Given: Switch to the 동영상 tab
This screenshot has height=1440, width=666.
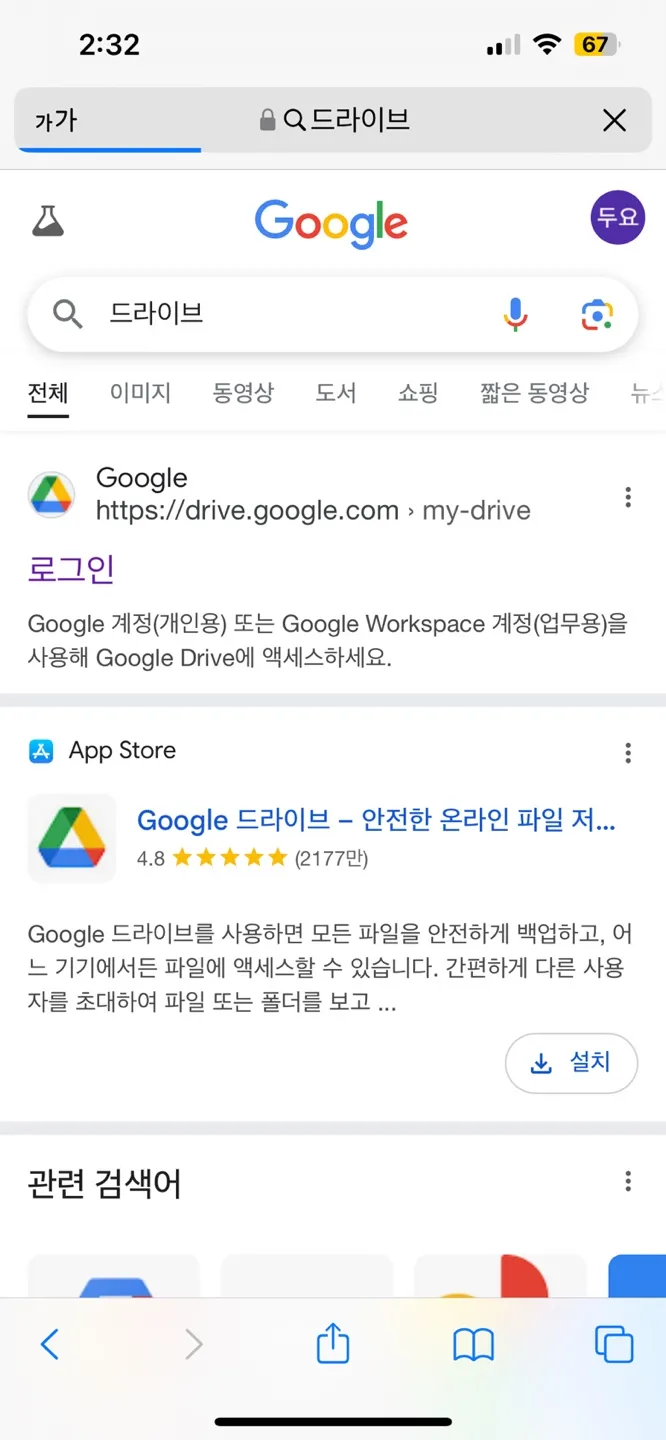Looking at the screenshot, I should 243,393.
